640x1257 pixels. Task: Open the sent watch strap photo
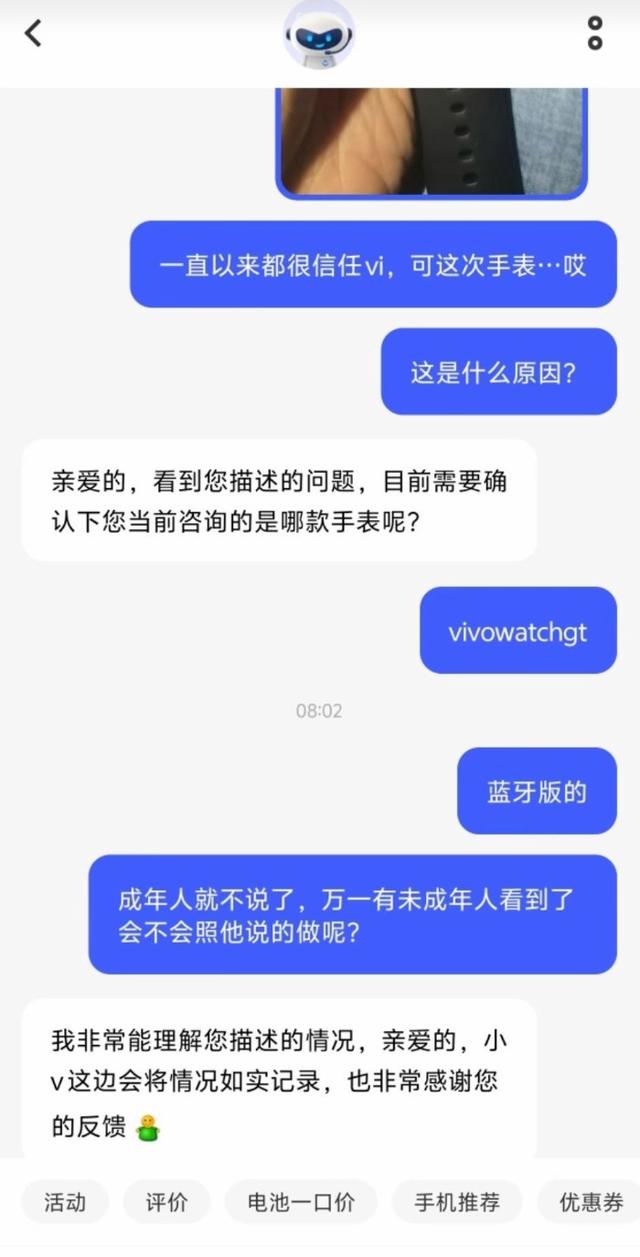tap(431, 143)
